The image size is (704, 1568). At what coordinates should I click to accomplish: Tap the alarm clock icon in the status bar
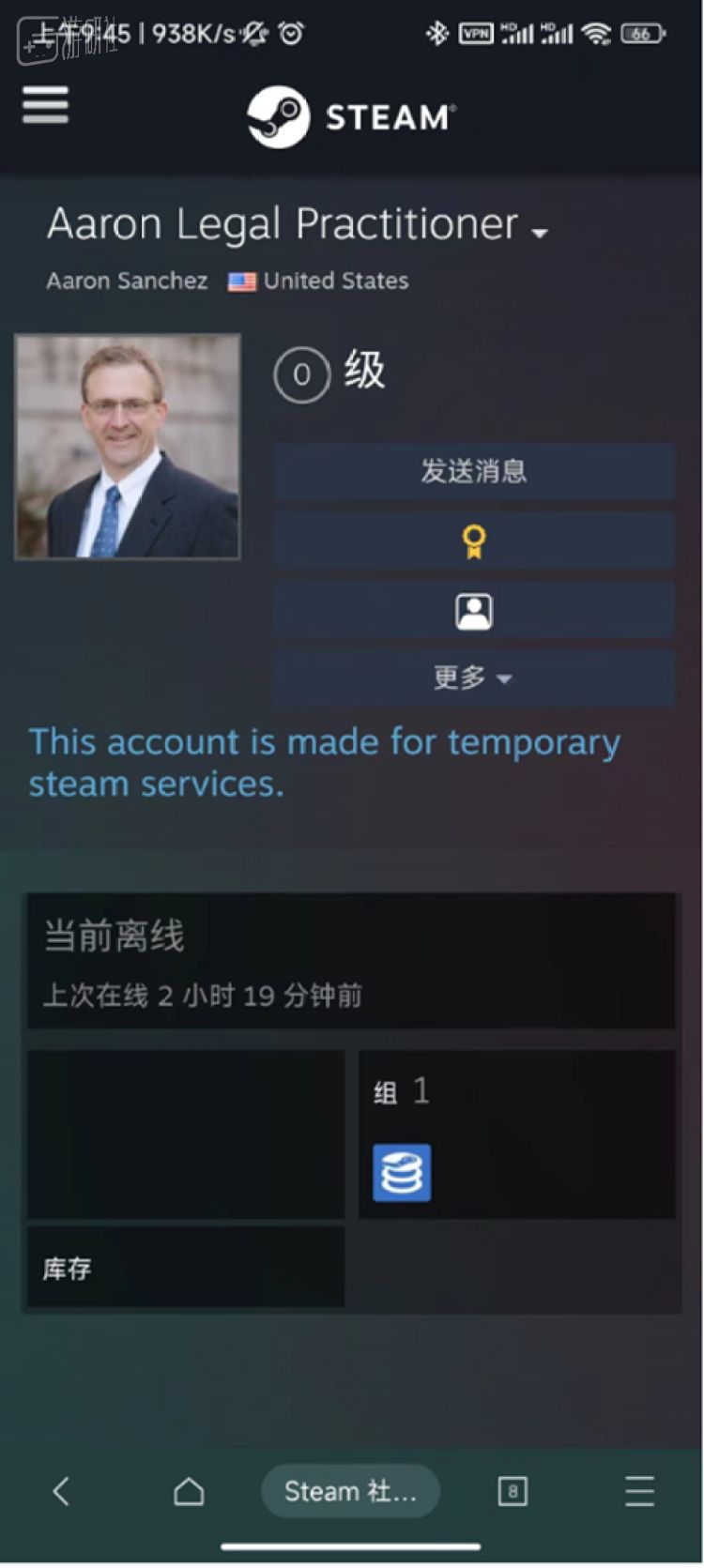(x=291, y=32)
